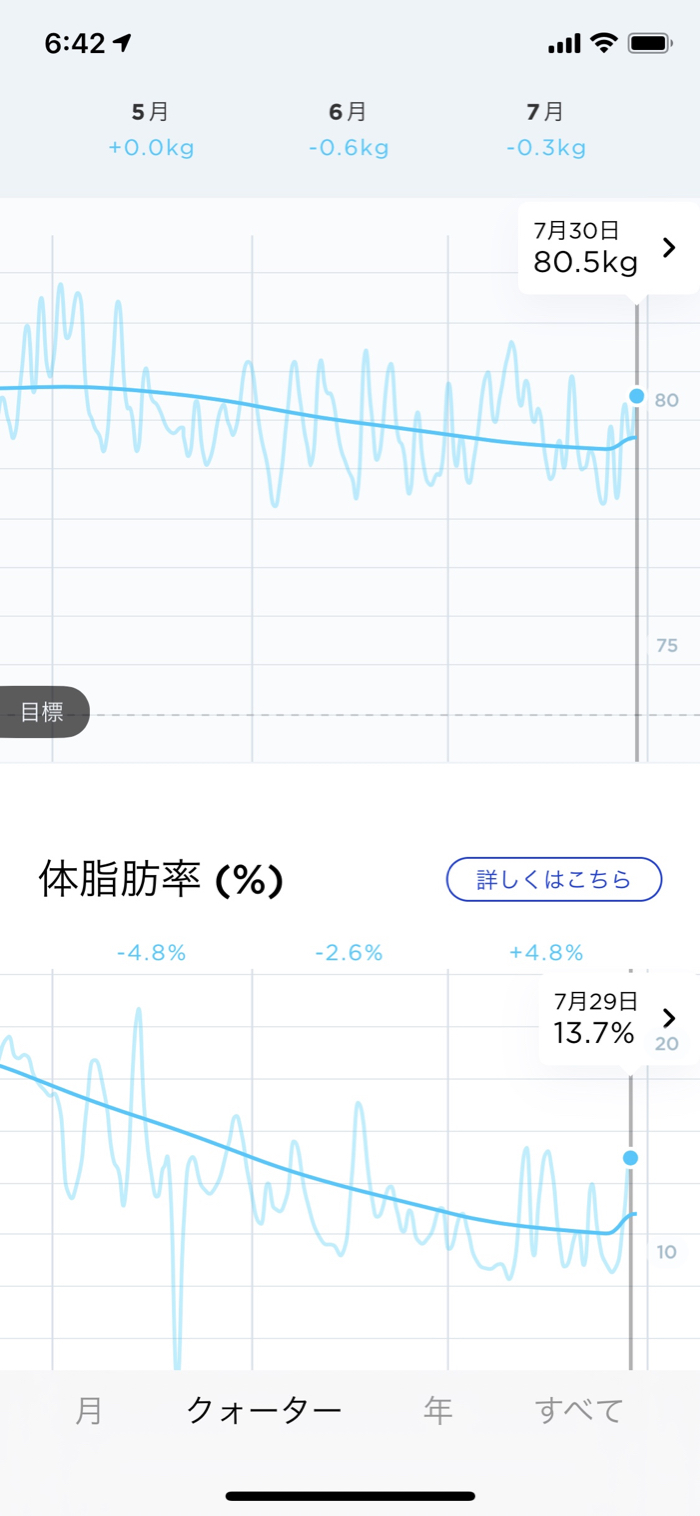
Task: Show すべて data range
Action: [x=579, y=1411]
